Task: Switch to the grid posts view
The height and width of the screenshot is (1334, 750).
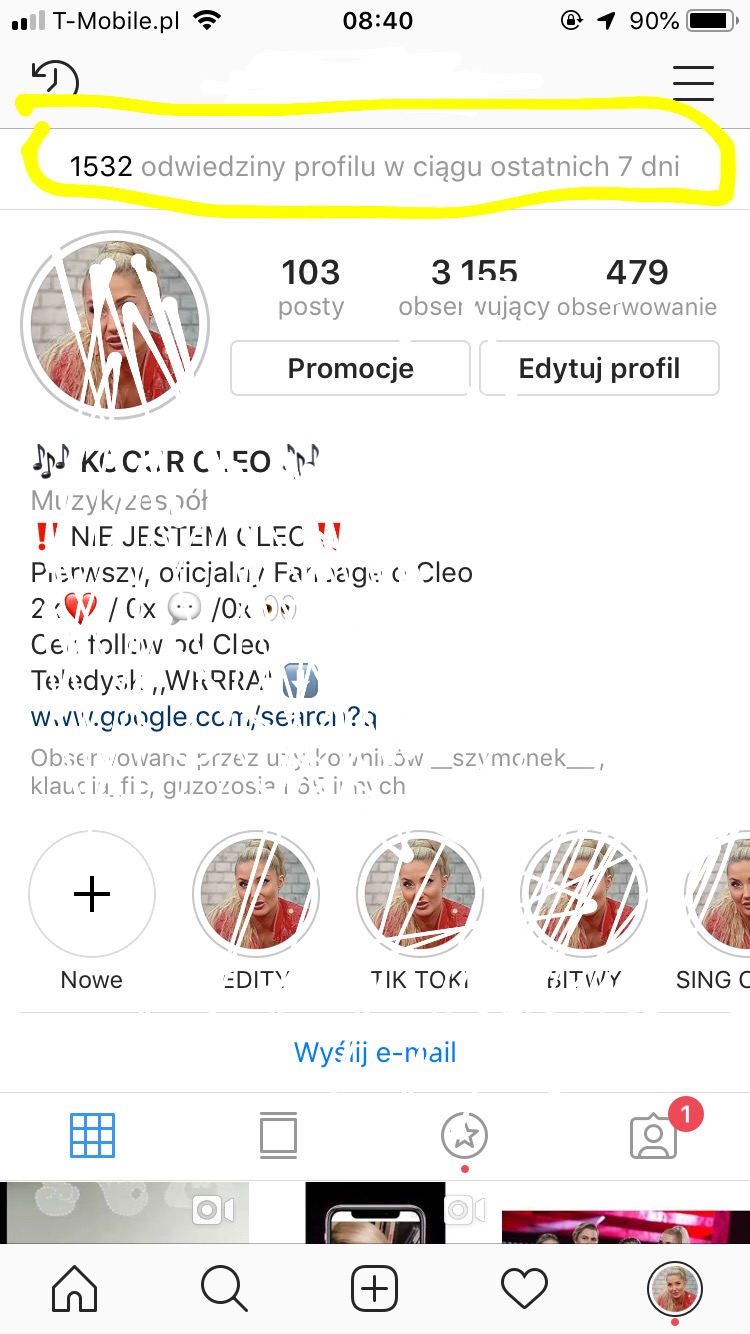Action: (93, 1135)
